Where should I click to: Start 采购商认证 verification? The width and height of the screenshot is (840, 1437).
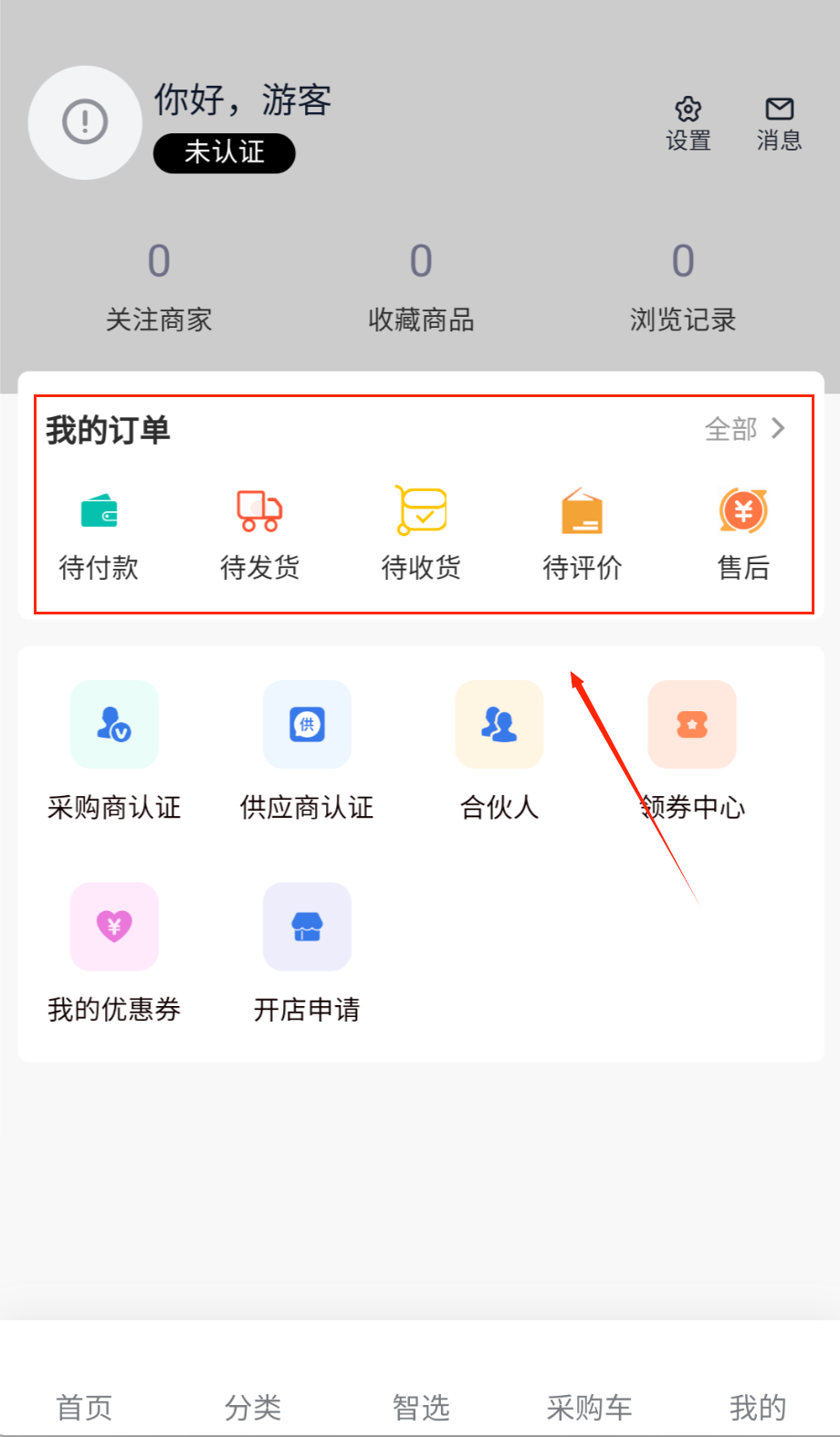pos(114,750)
